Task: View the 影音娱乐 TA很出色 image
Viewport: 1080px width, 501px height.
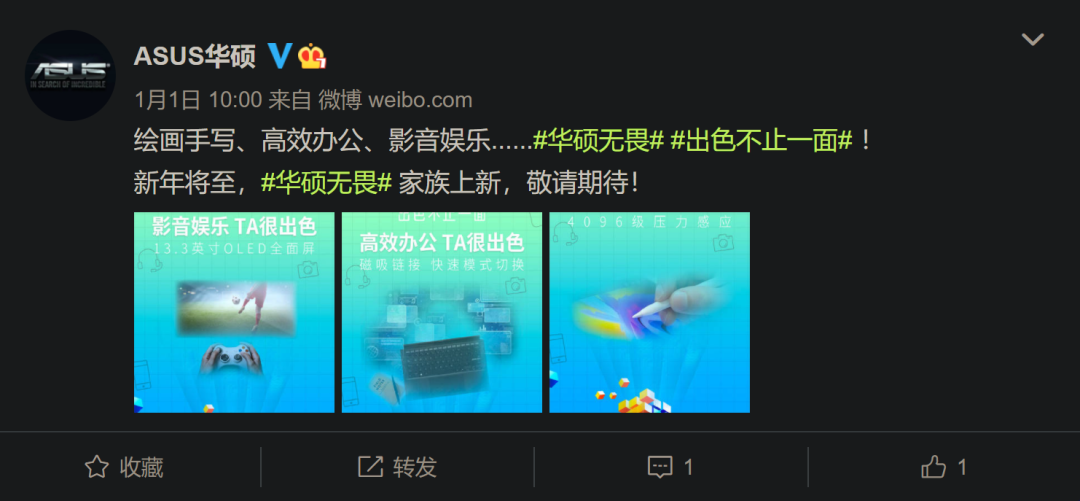Action: pos(234,312)
